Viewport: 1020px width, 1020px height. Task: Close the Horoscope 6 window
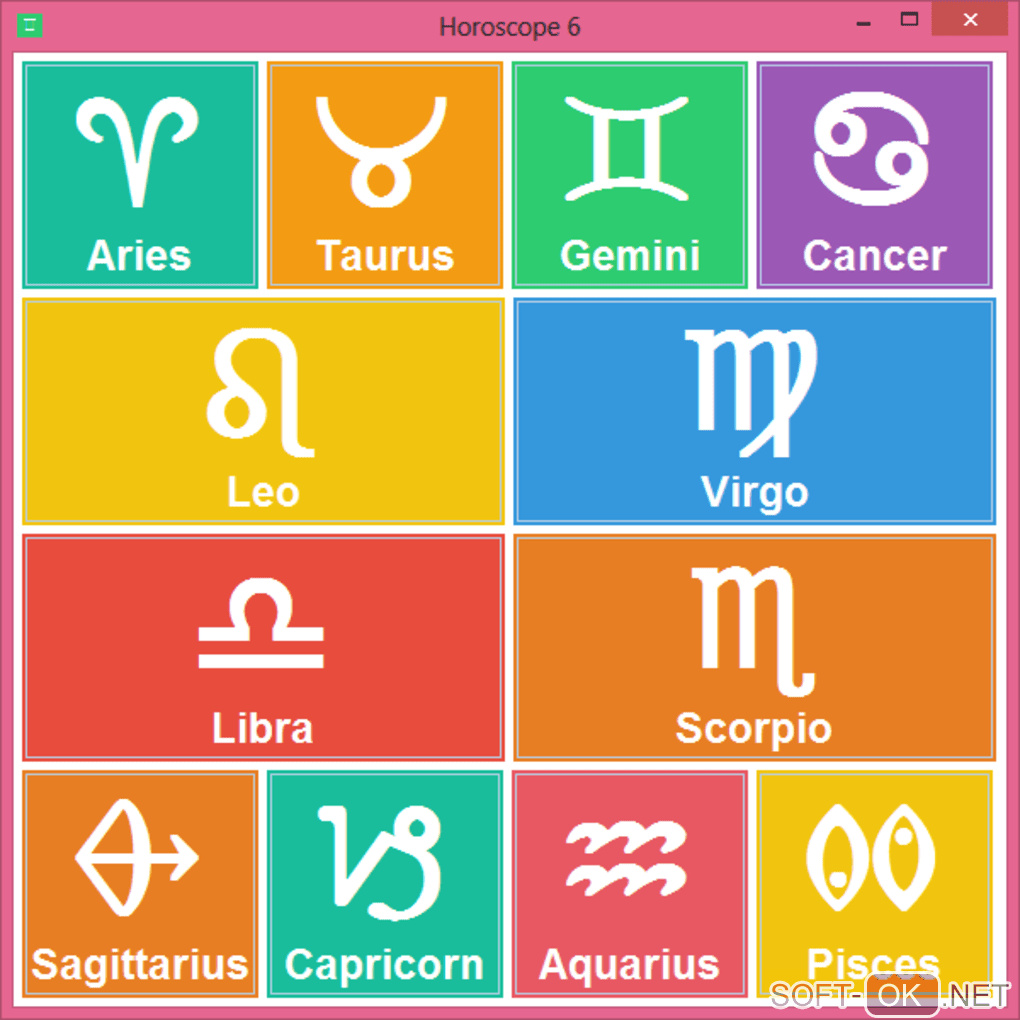click(x=968, y=19)
